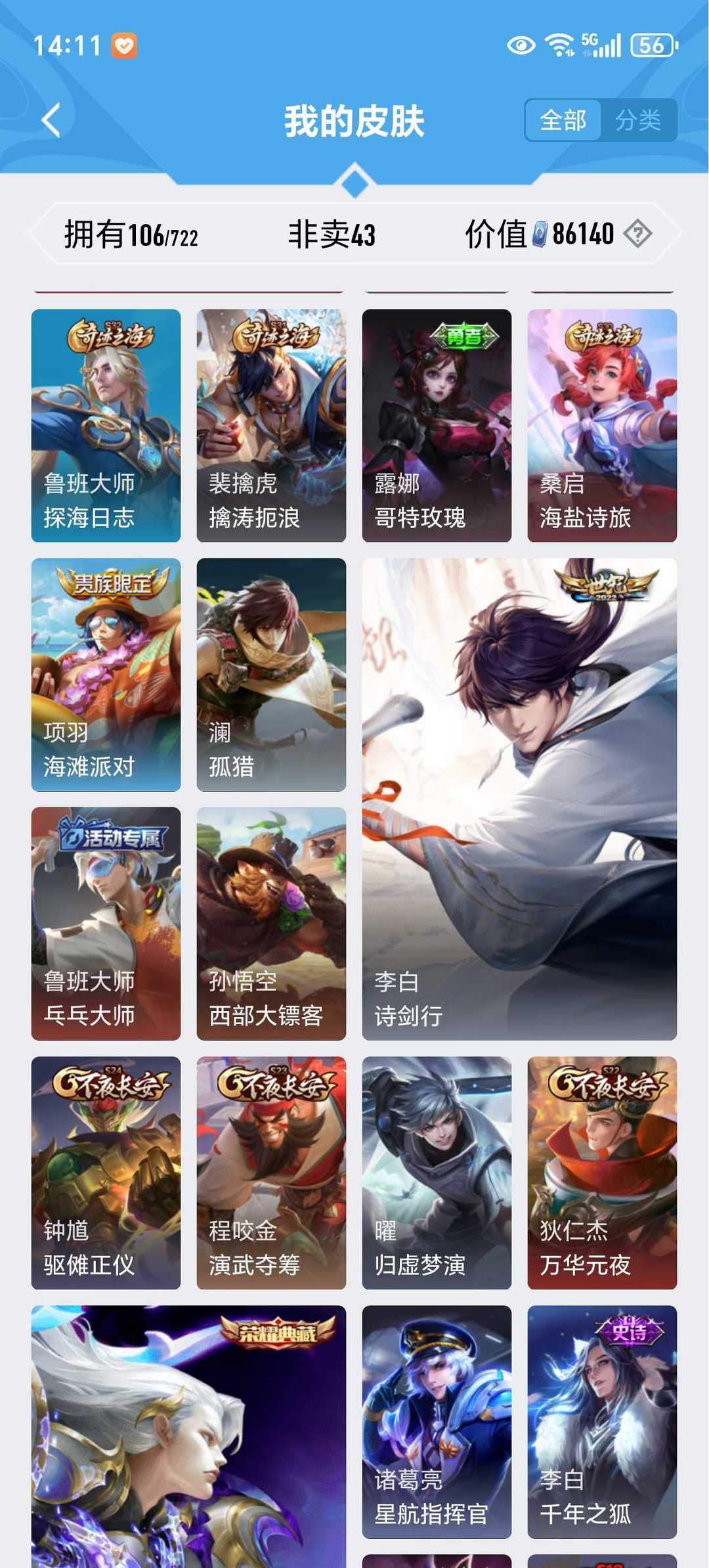The height and width of the screenshot is (1568, 709).
Task: Open 澜 孤猎 skin card
Action: click(271, 675)
